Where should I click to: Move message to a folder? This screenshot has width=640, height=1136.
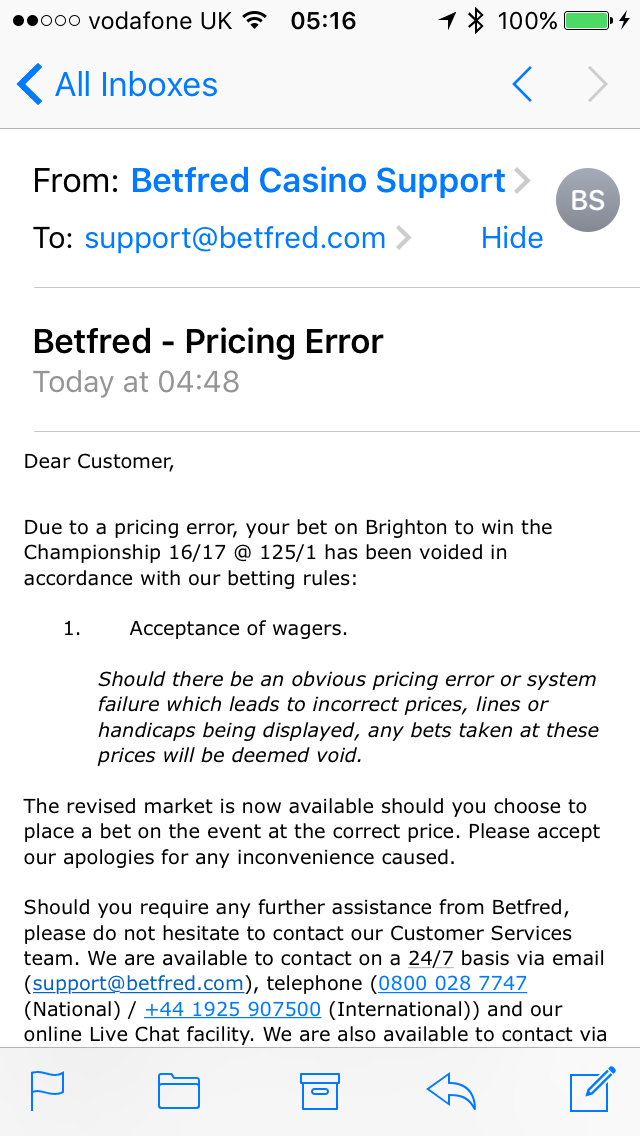[x=178, y=1091]
